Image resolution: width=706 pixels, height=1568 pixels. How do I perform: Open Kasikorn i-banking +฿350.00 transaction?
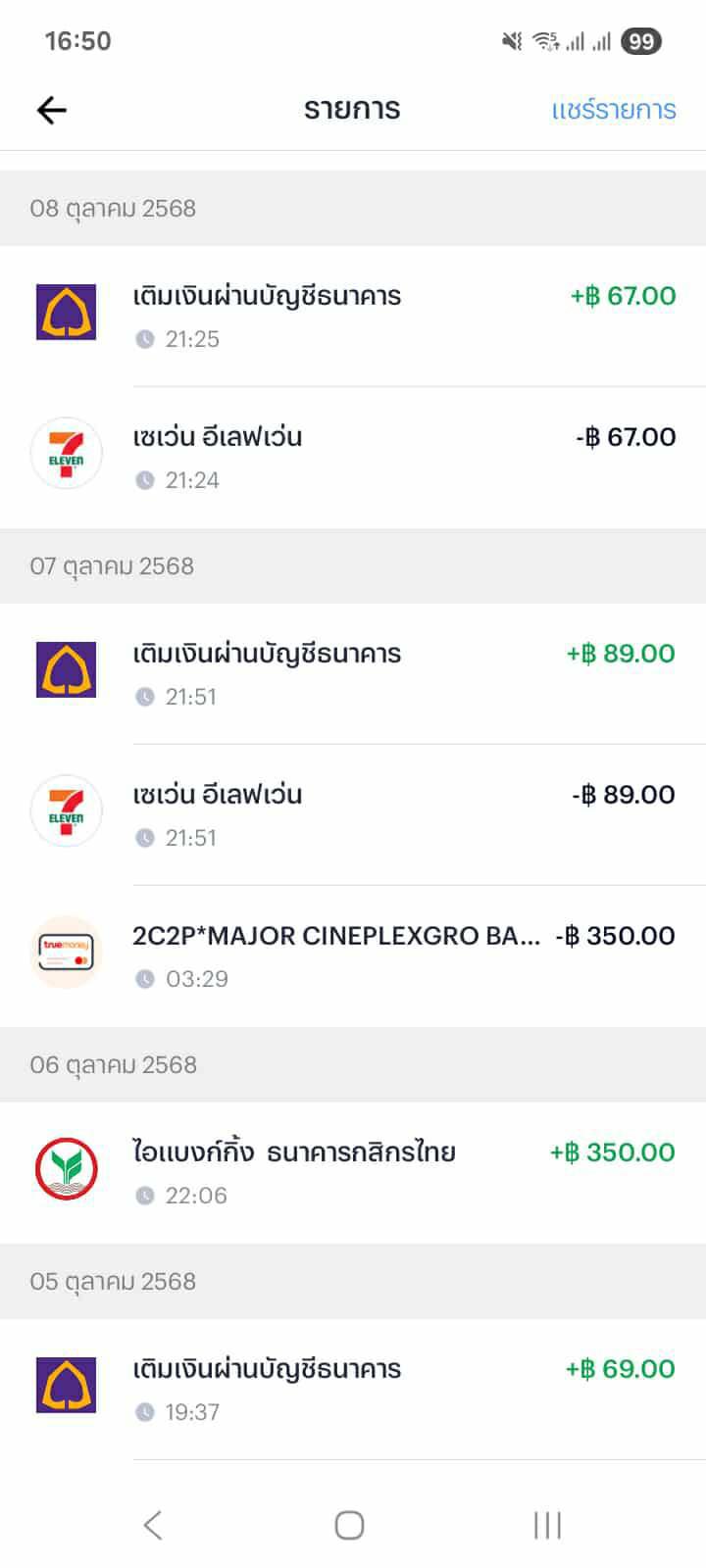click(353, 1172)
